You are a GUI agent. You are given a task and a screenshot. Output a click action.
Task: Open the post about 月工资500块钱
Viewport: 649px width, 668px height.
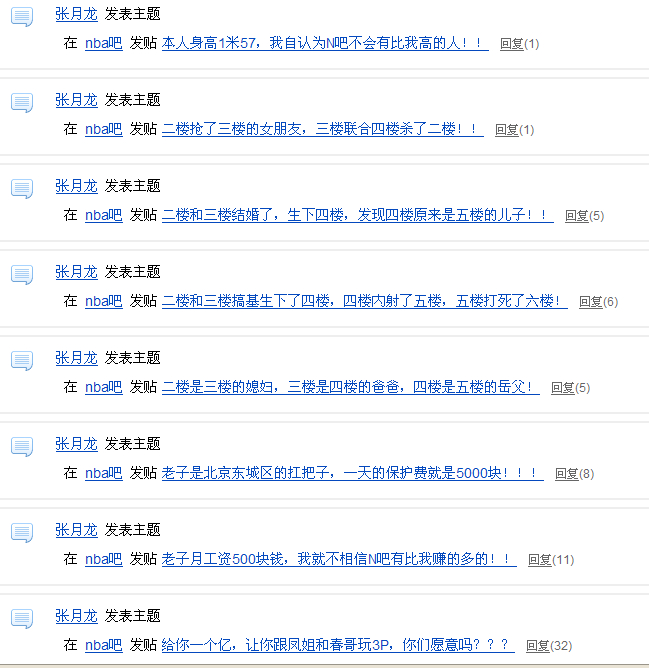(339, 560)
